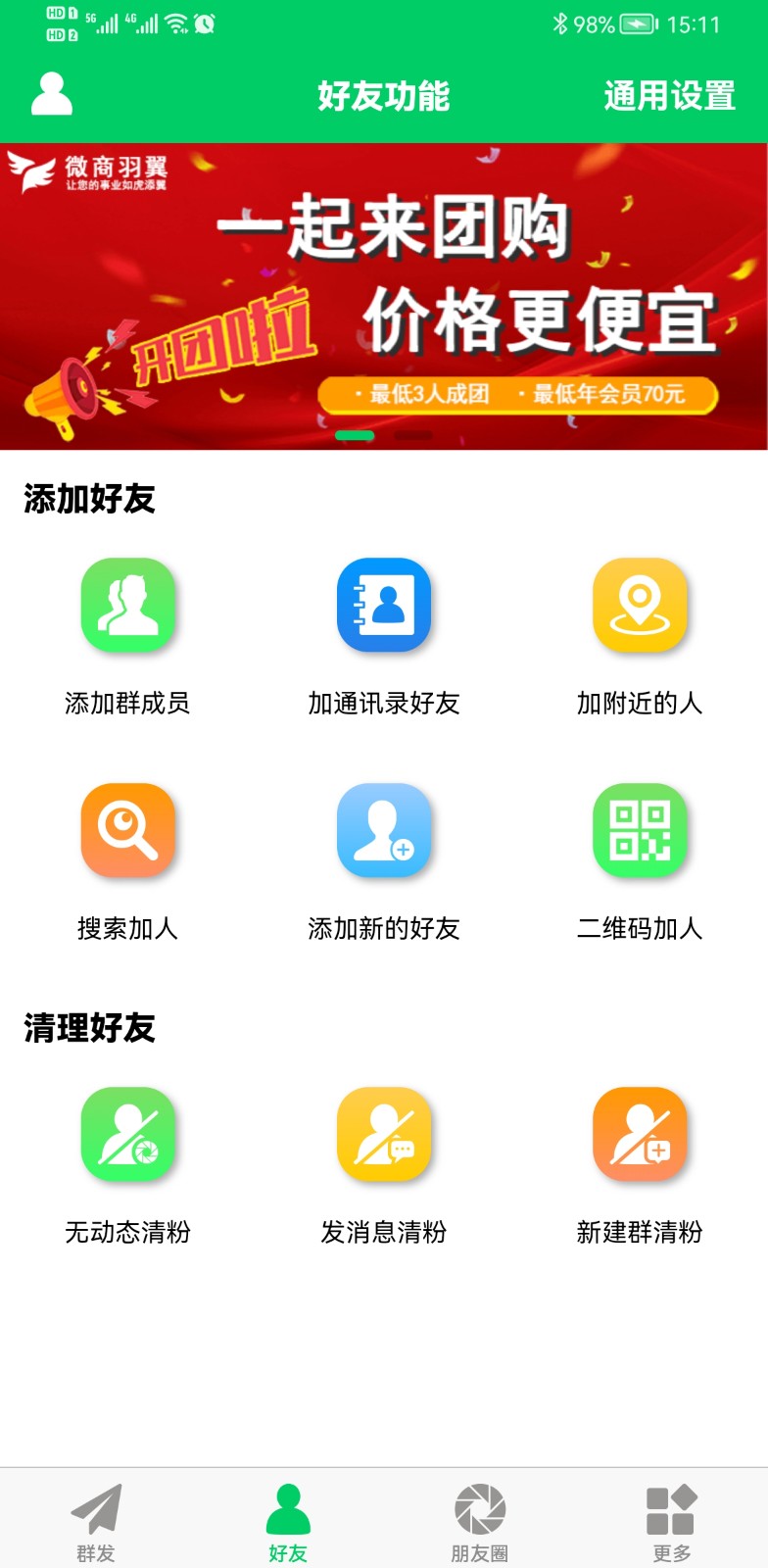Switch to the 好友 tab
This screenshot has height=1568, width=768.
[288, 1521]
